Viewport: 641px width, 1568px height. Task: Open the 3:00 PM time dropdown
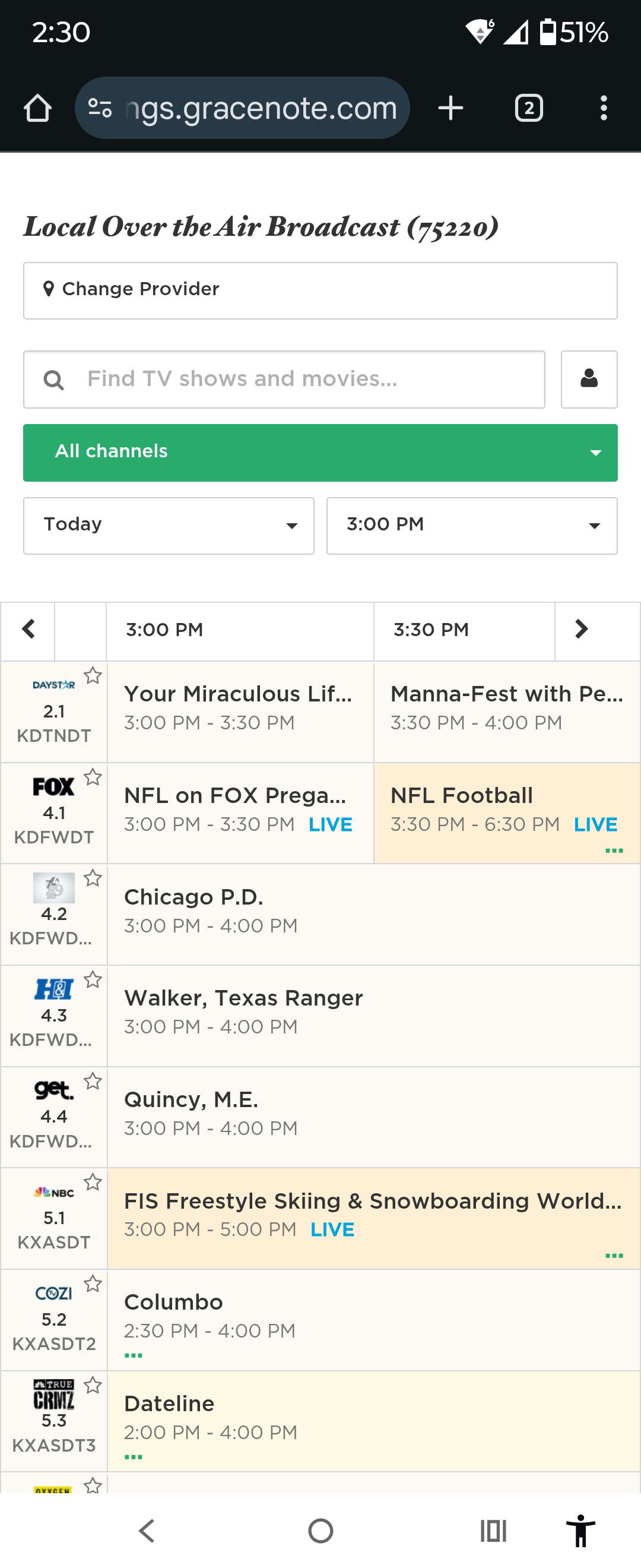[x=471, y=525]
